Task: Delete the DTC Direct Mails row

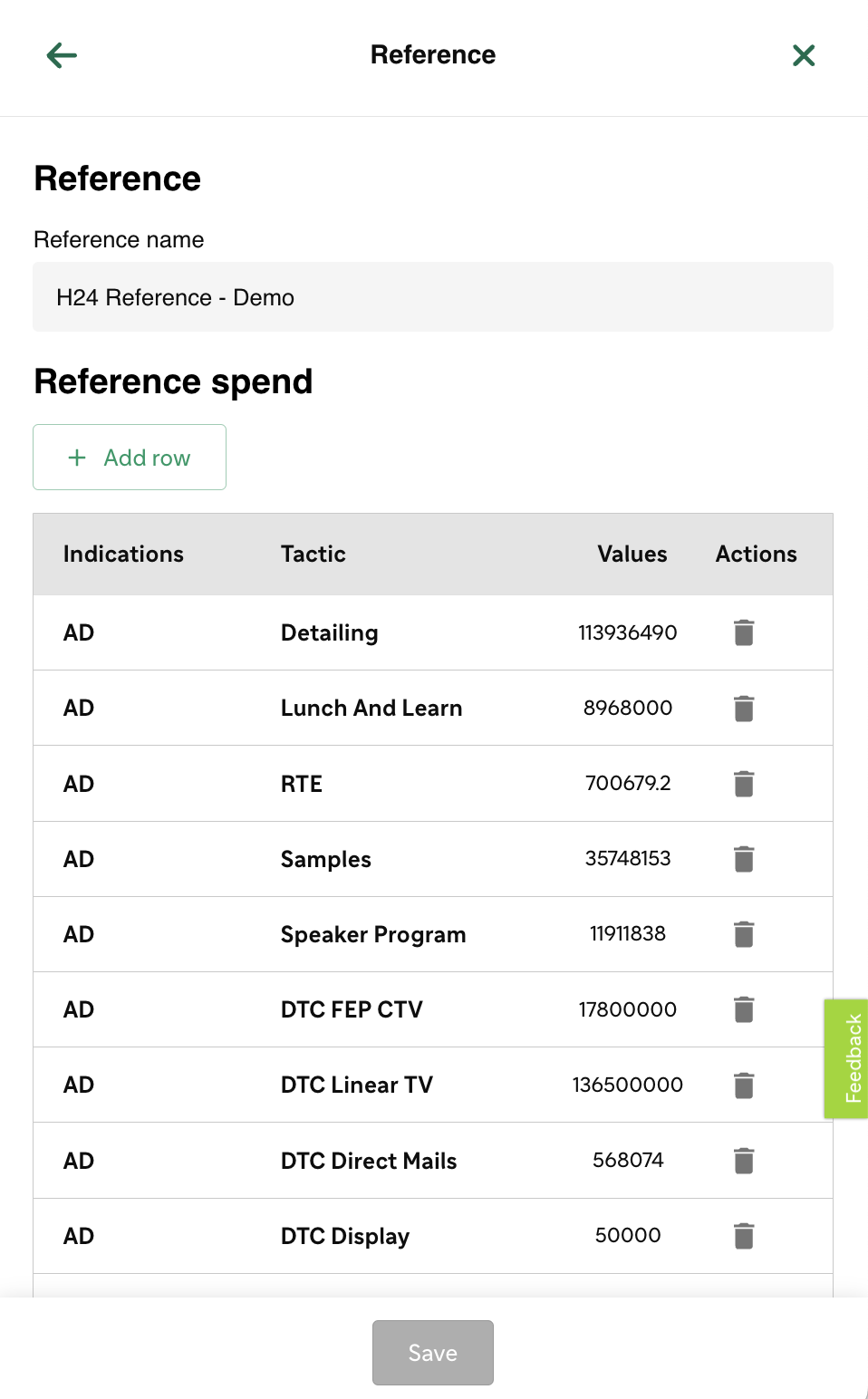Action: pyautogui.click(x=744, y=1161)
